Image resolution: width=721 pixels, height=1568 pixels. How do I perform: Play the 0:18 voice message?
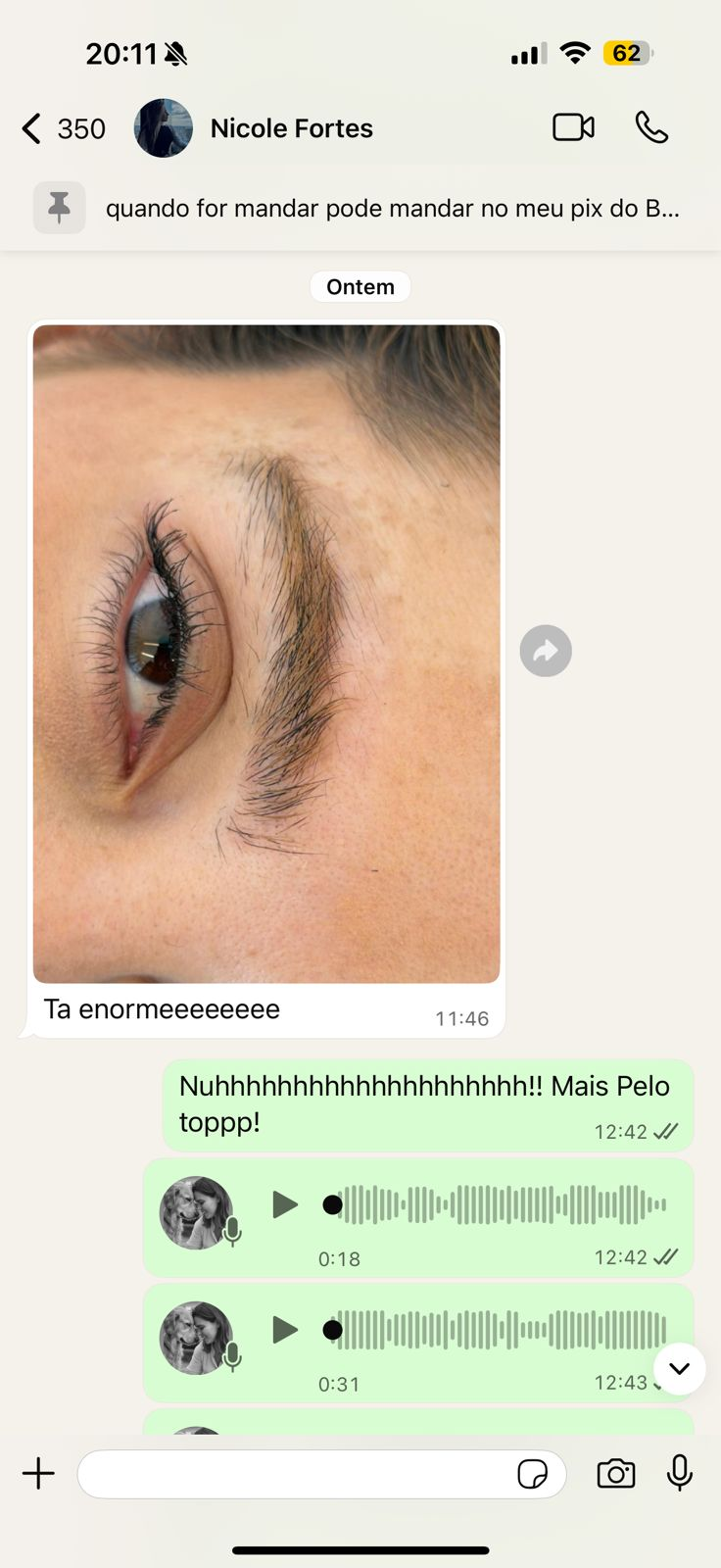point(283,1204)
